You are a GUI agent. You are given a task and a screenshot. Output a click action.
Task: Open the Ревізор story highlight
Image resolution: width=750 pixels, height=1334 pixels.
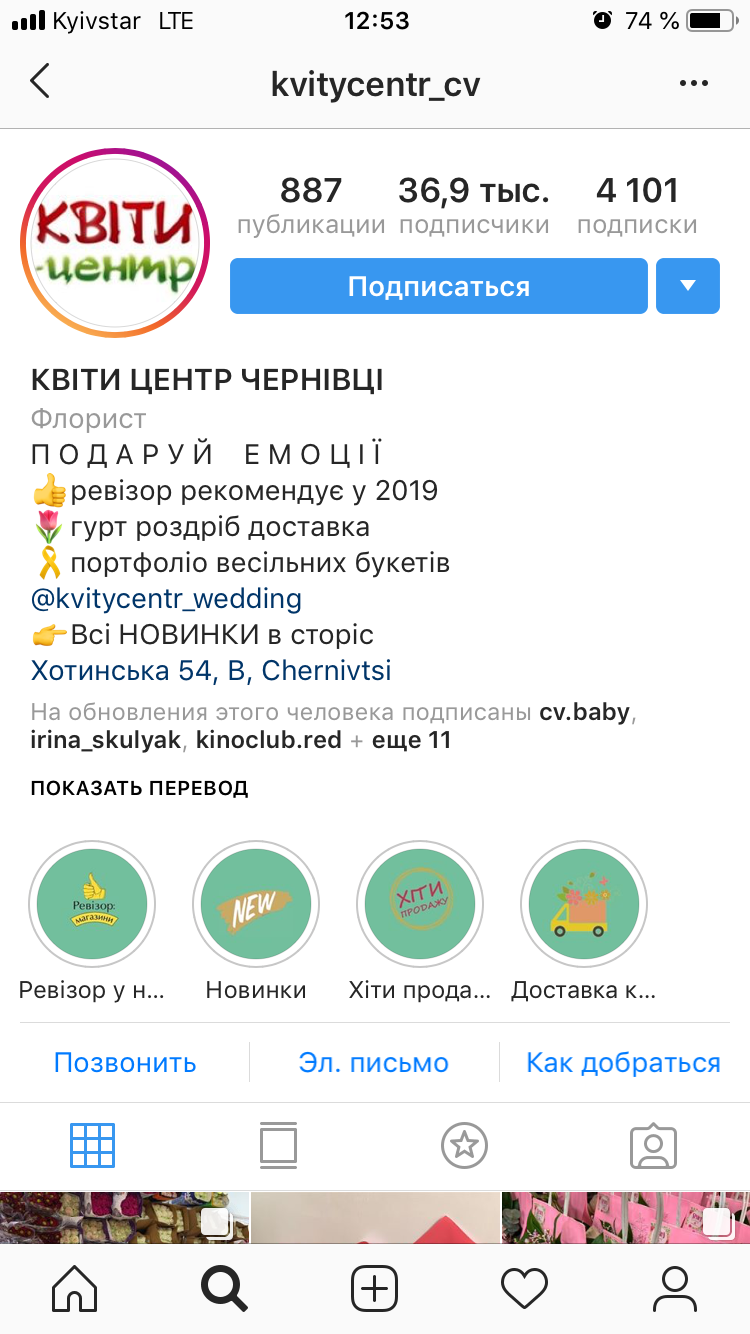(x=92, y=904)
